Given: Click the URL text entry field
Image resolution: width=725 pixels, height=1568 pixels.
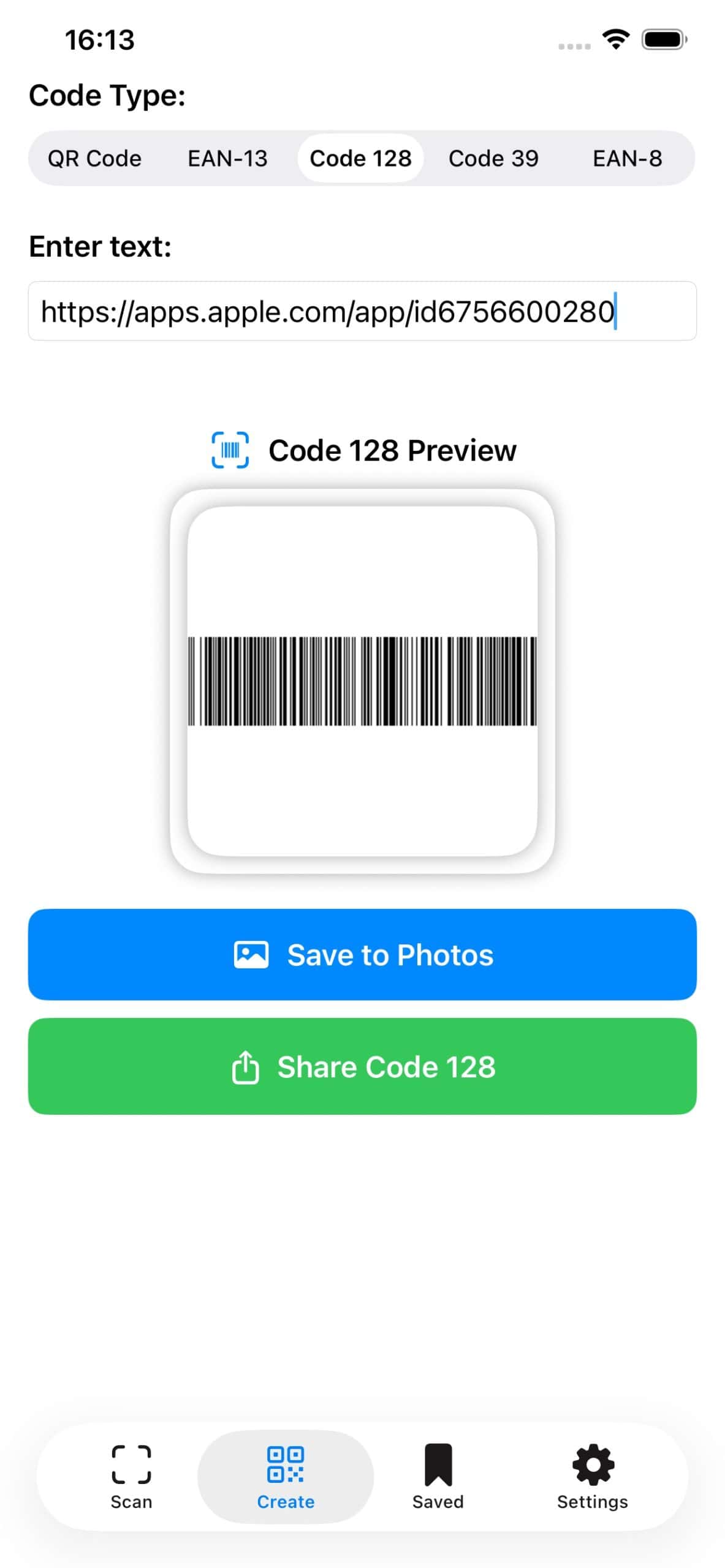Looking at the screenshot, I should pyautogui.click(x=362, y=311).
